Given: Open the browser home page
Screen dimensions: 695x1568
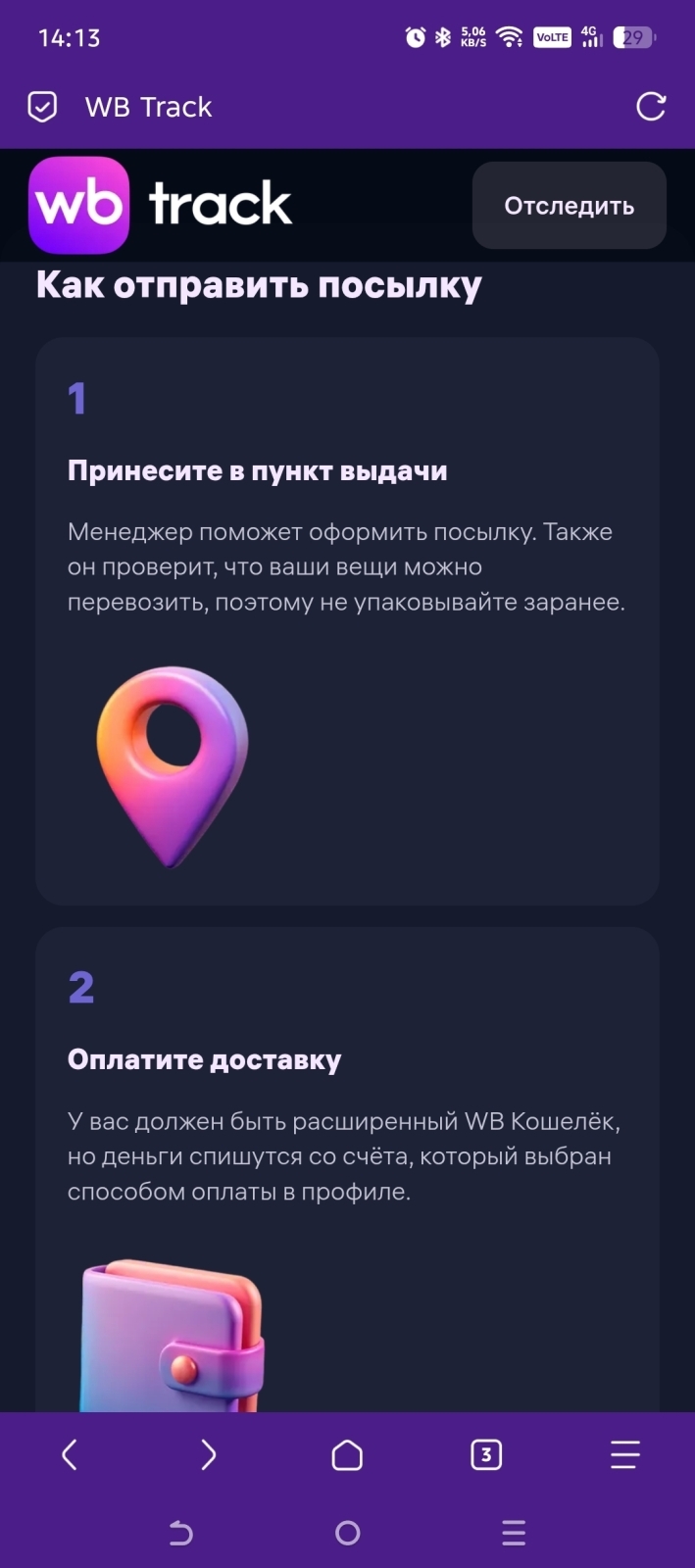Looking at the screenshot, I should click(x=347, y=1455).
